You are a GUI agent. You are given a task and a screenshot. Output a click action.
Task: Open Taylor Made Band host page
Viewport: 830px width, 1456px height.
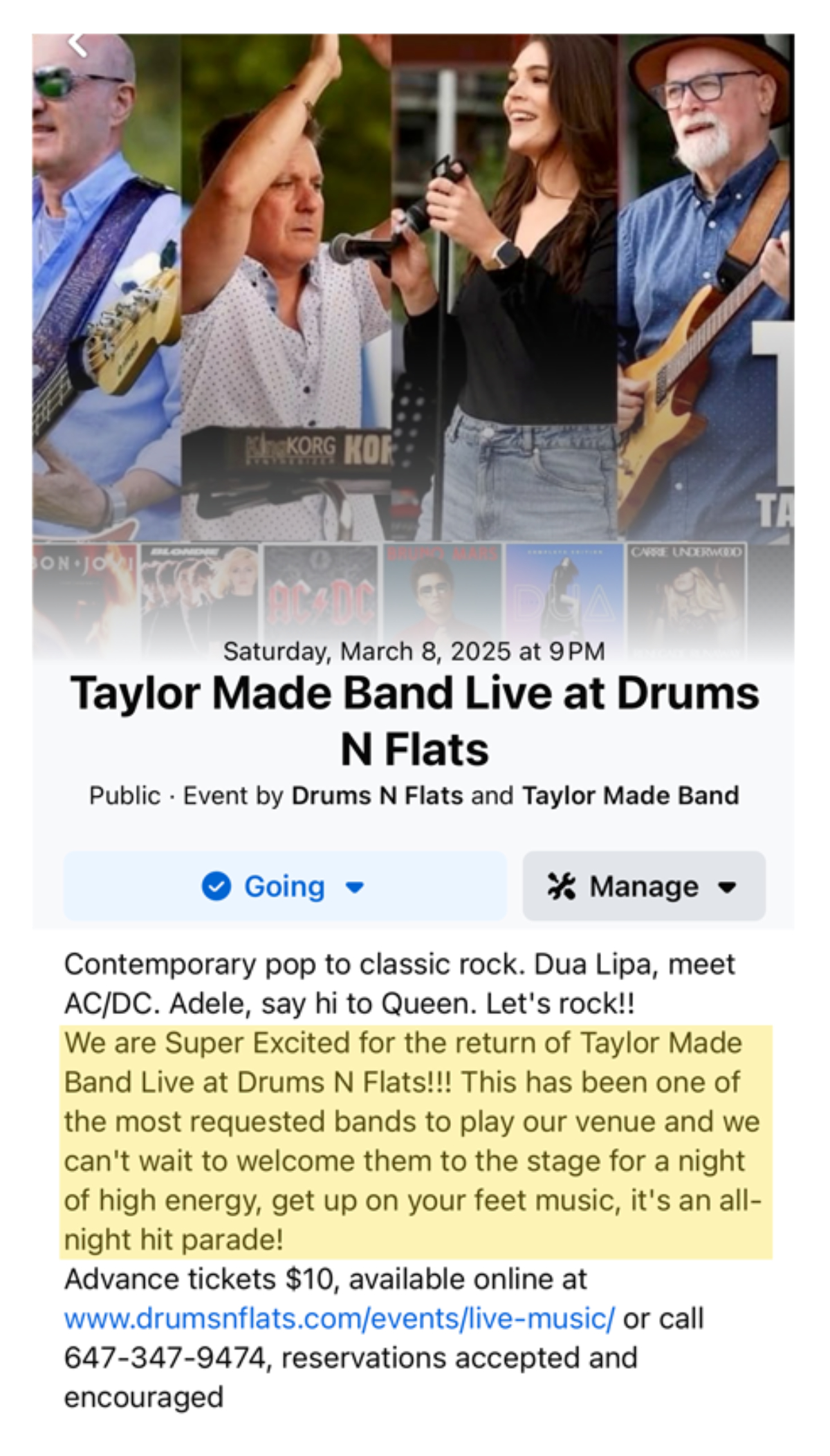tap(630, 795)
